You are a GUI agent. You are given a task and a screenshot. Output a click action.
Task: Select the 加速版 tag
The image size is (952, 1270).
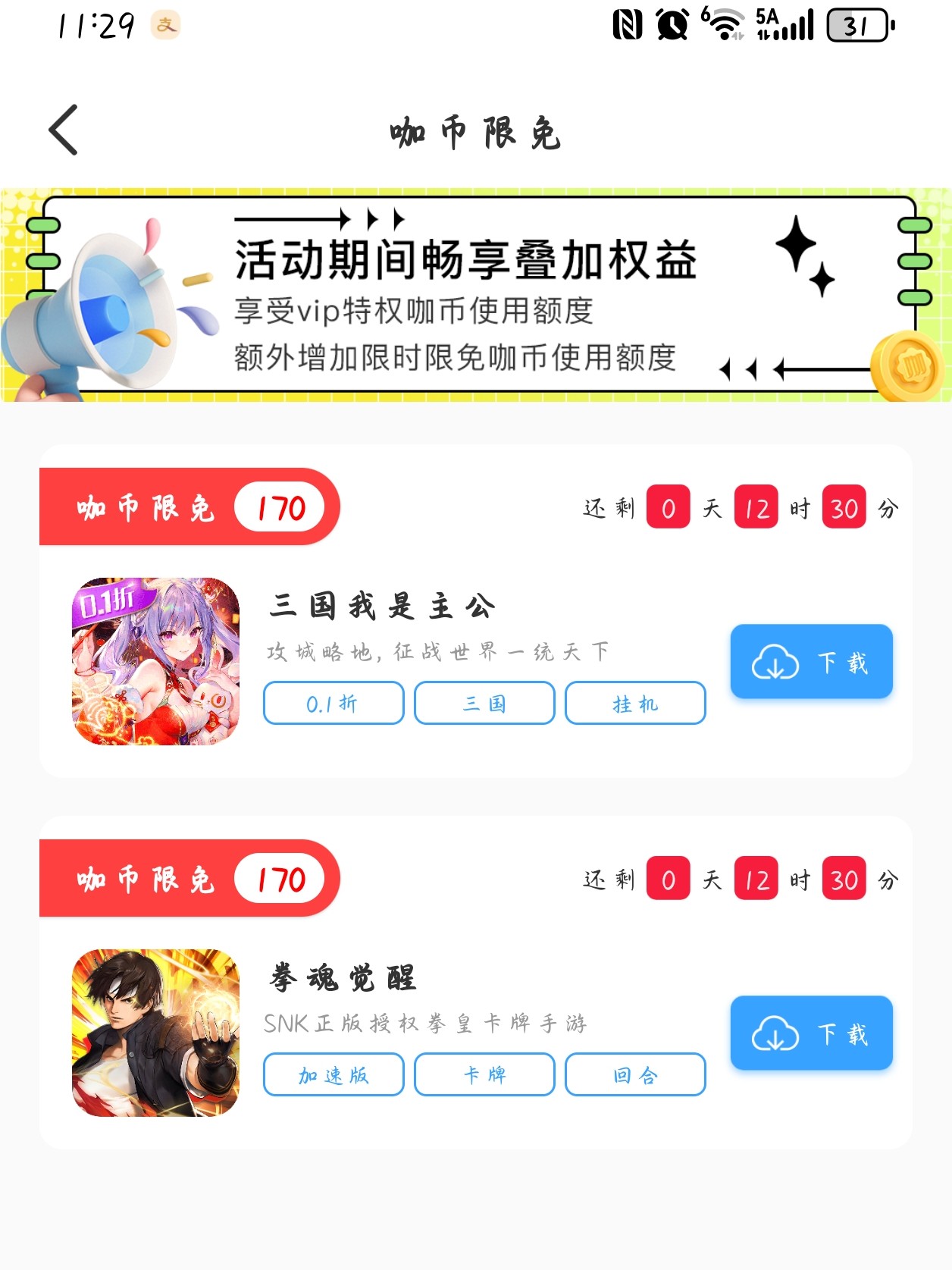click(x=334, y=1074)
